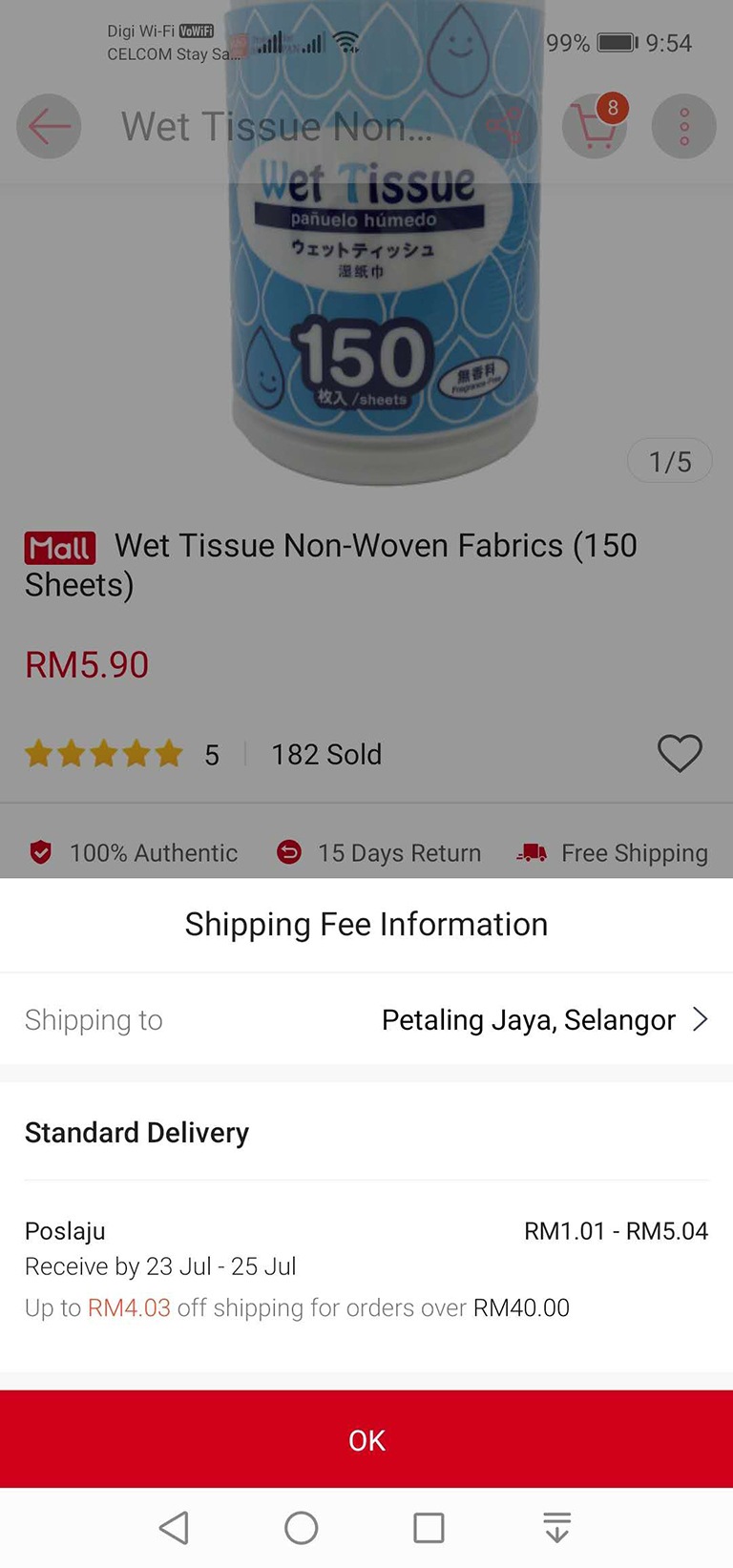The height and width of the screenshot is (1568, 733).
Task: Open the three-dot overflow menu
Action: [683, 126]
